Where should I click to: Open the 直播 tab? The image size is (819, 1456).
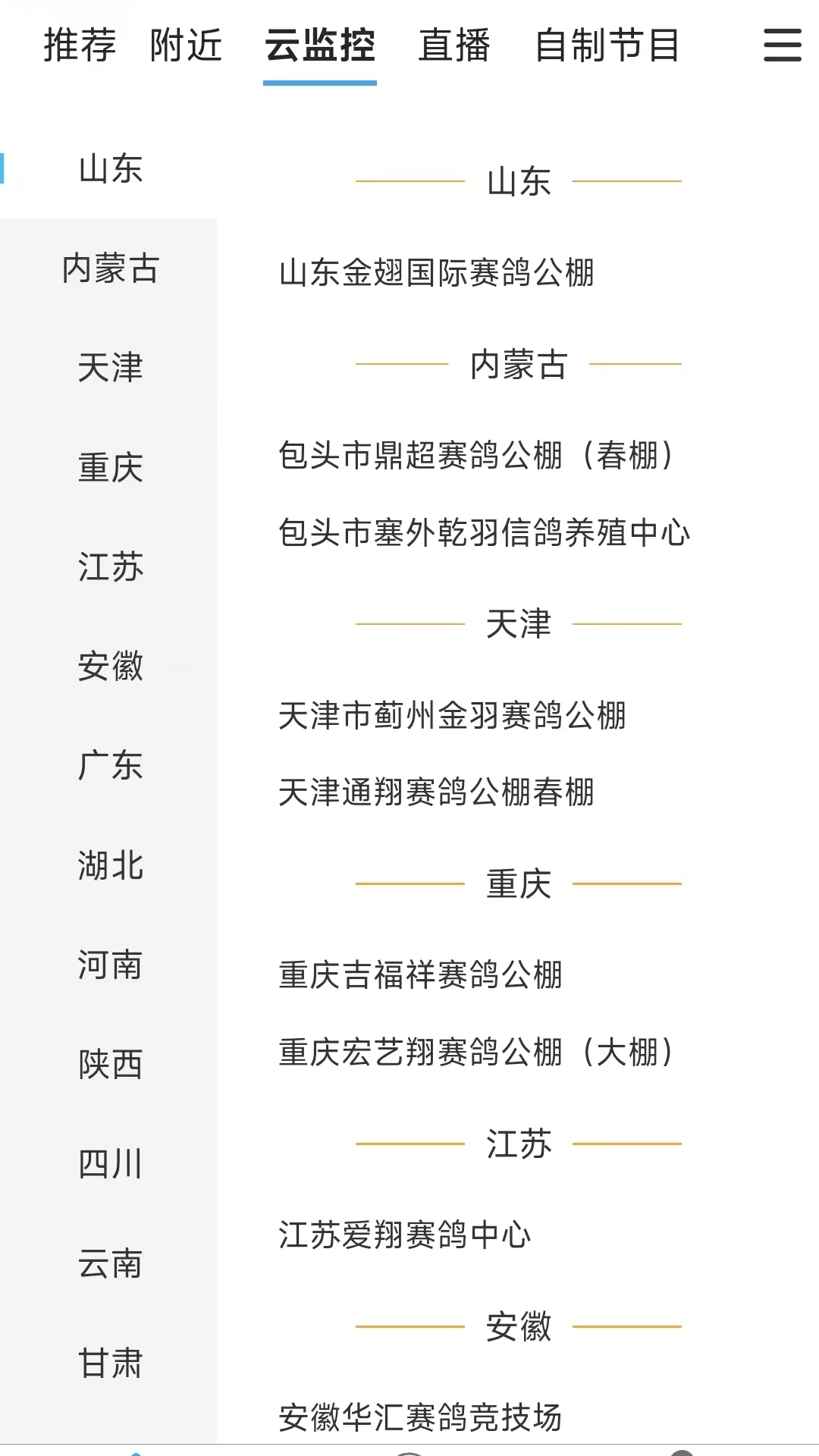[x=453, y=45]
